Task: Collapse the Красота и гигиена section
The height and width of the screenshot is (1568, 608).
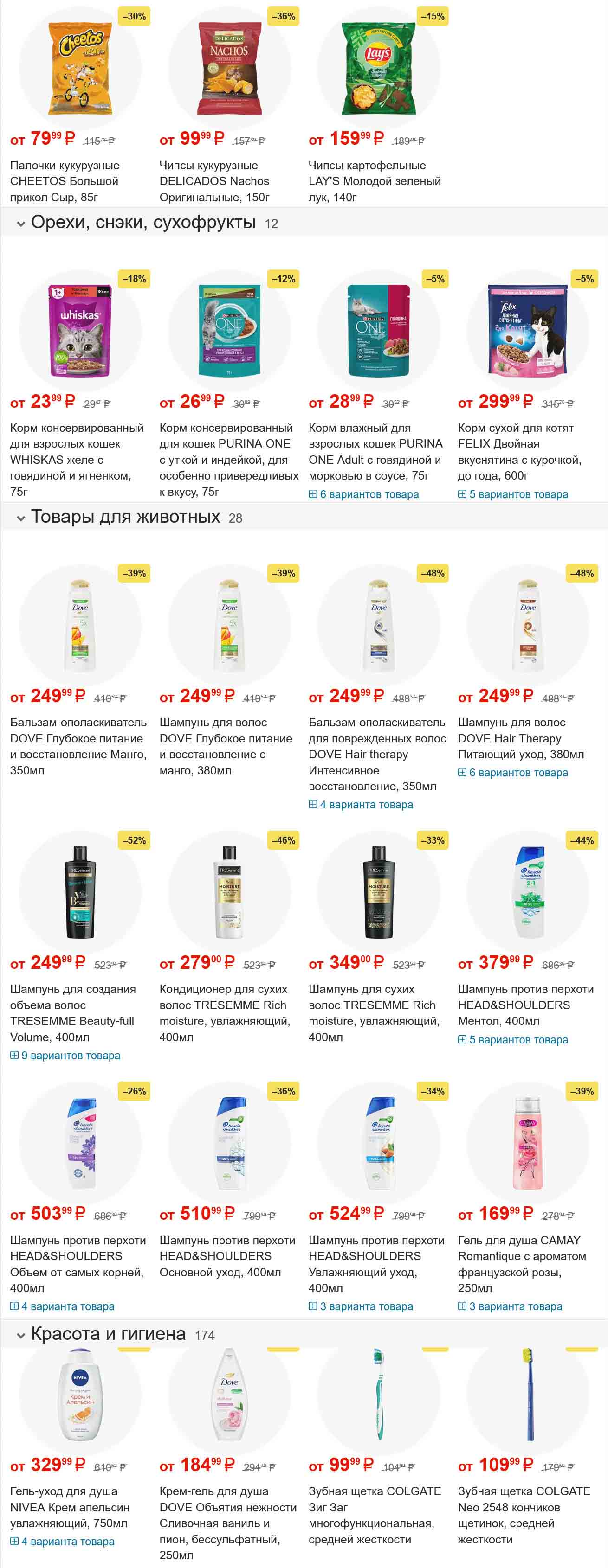Action: [x=21, y=1336]
